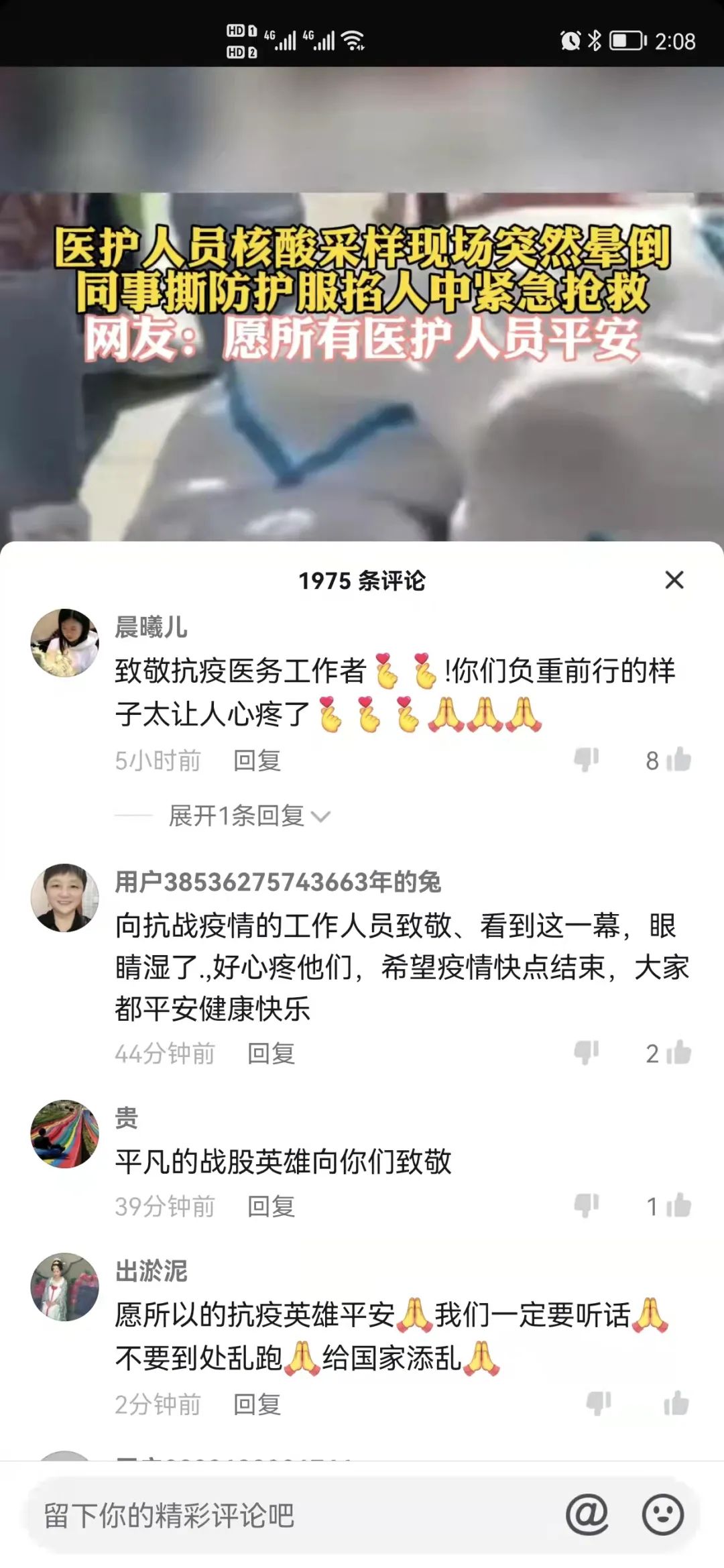Open 贵's avatar
The width and height of the screenshot is (724, 1568).
pyautogui.click(x=65, y=1134)
